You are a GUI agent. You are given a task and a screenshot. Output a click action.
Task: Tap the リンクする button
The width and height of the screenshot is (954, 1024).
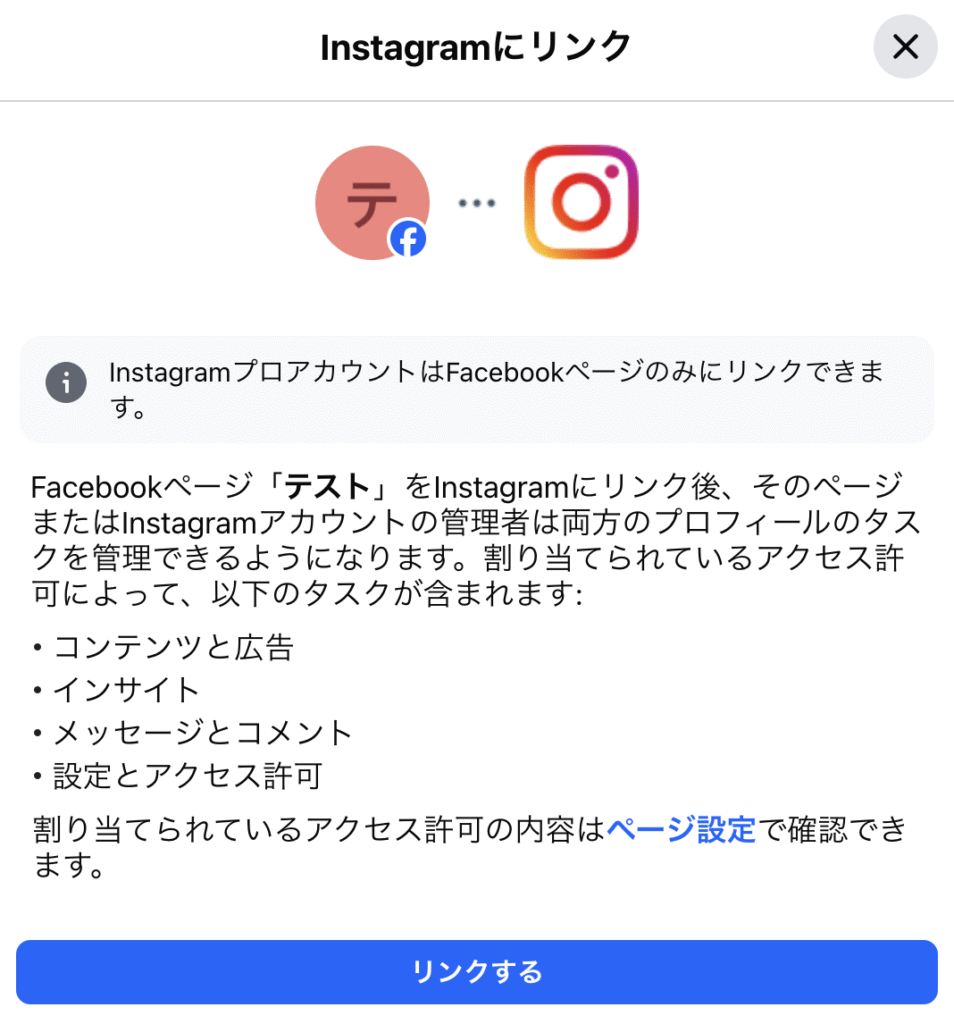tap(477, 971)
